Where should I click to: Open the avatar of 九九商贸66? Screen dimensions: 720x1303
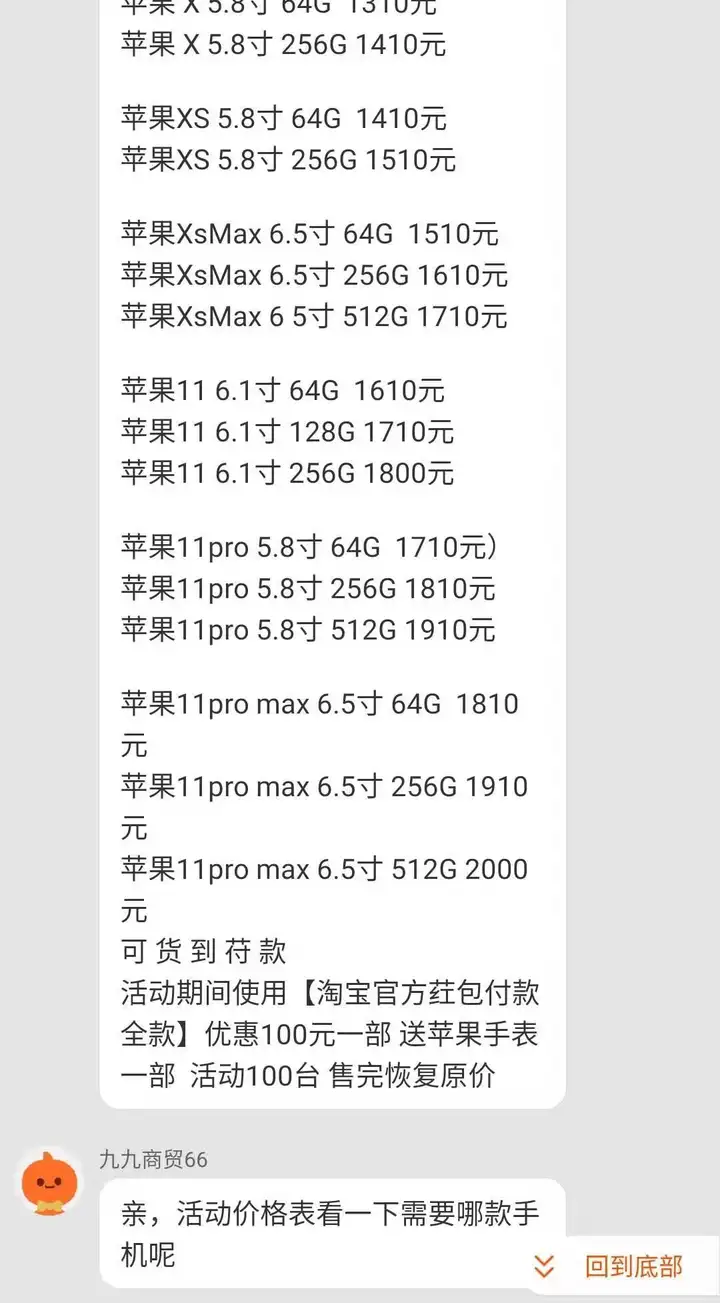click(51, 1181)
